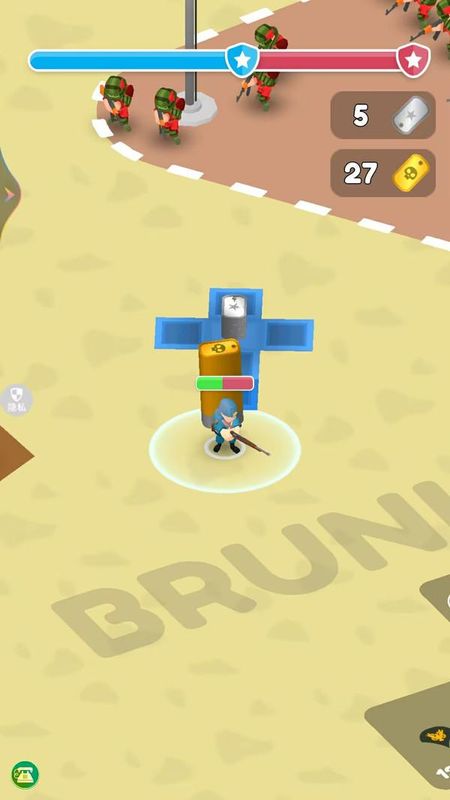This screenshot has width=450, height=800.
Task: Tap the green telephone icon
Action: click(x=25, y=775)
